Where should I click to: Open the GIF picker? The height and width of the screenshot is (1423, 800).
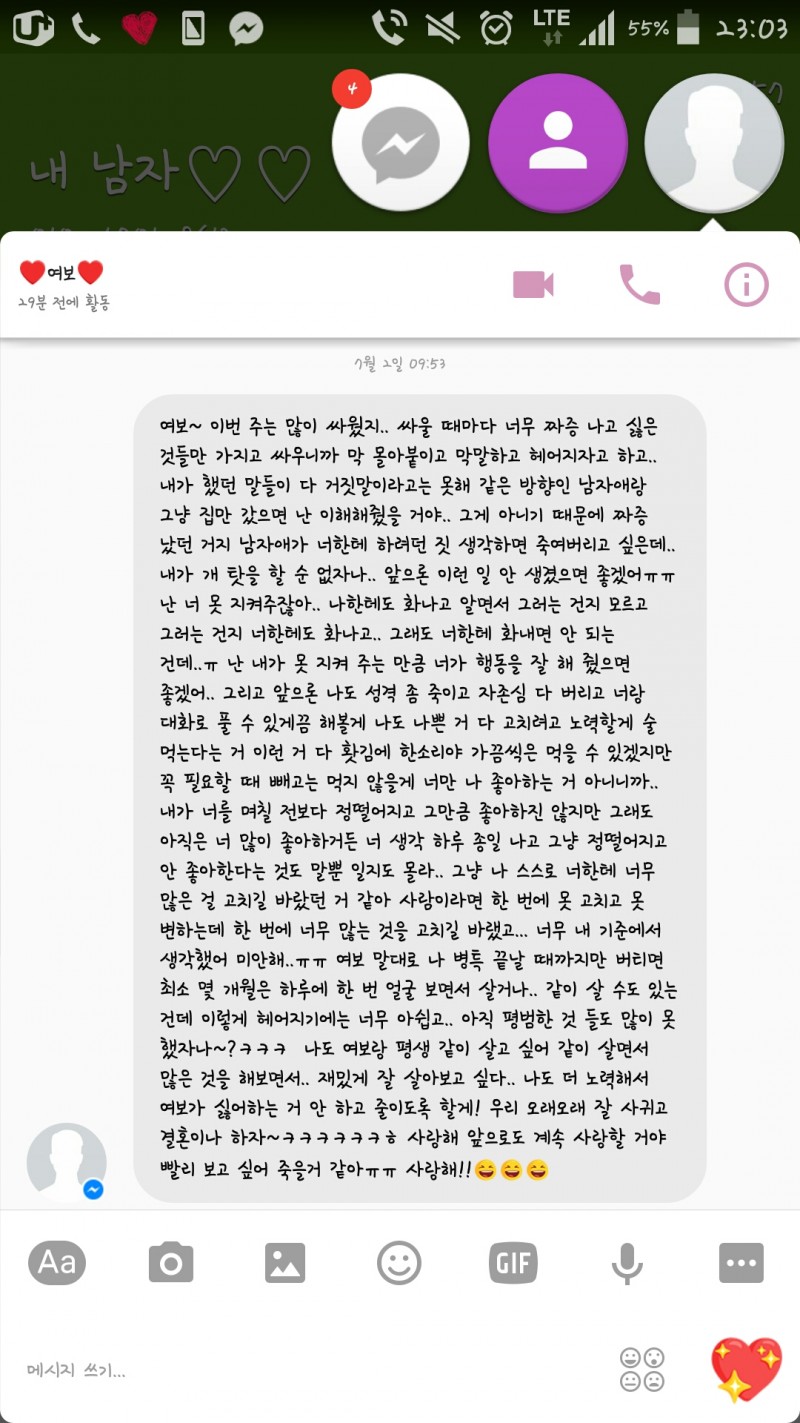pyautogui.click(x=513, y=1262)
